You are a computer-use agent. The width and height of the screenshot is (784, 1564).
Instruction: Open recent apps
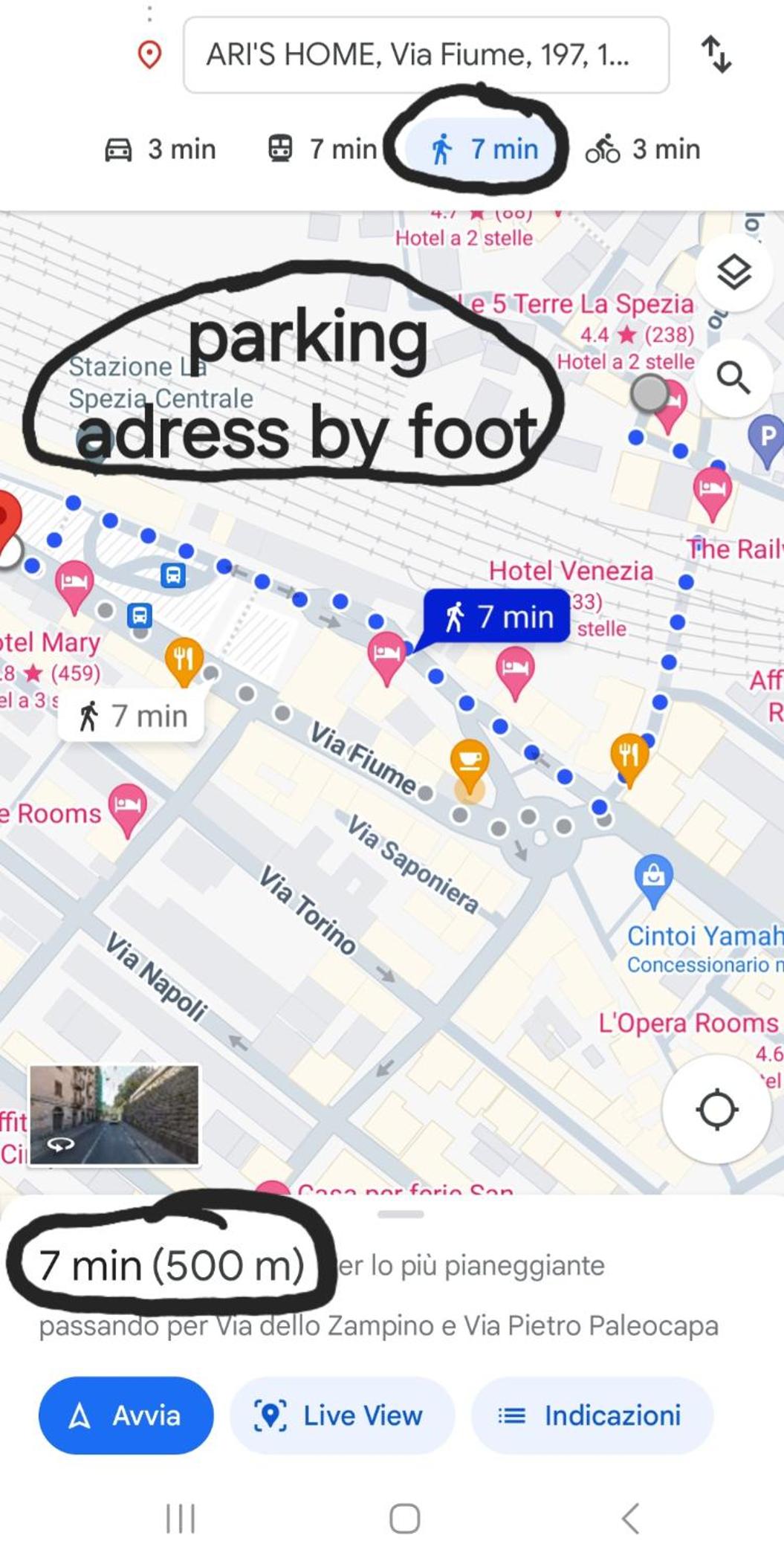(181, 1518)
